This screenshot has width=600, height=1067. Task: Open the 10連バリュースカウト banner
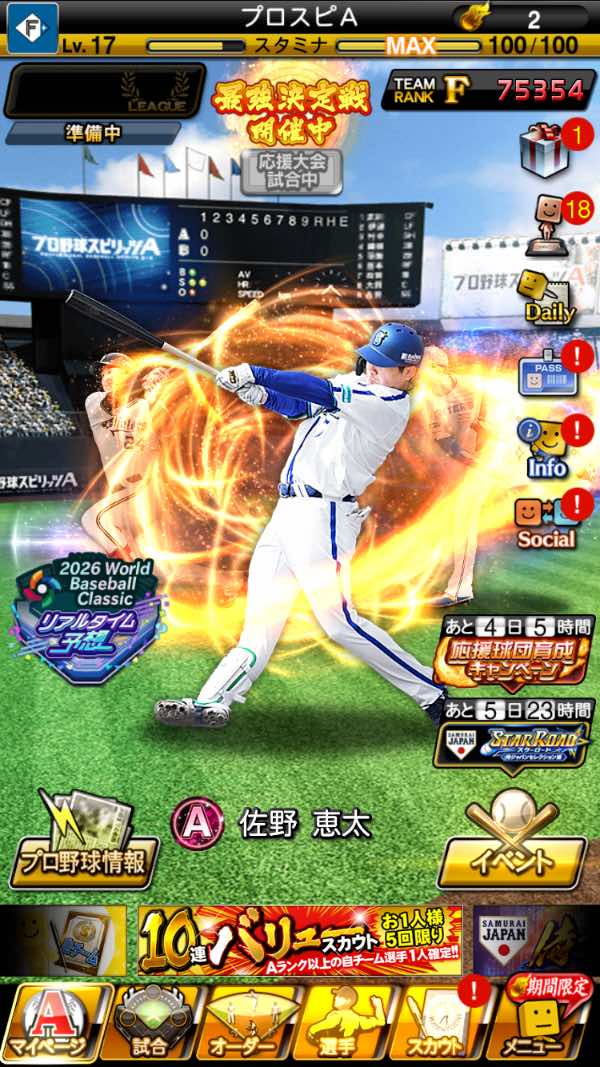coord(300,940)
